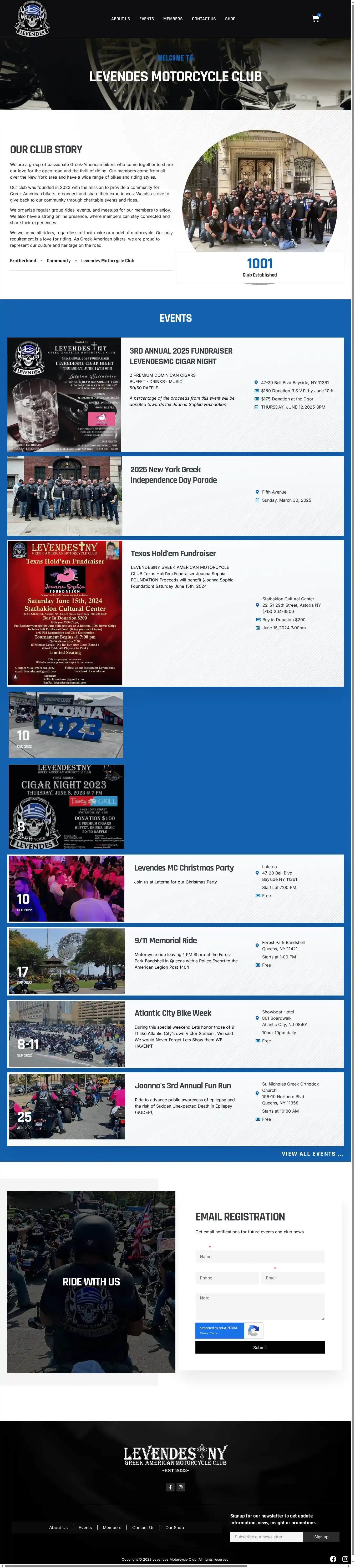Open Members in top navigation

point(173,19)
